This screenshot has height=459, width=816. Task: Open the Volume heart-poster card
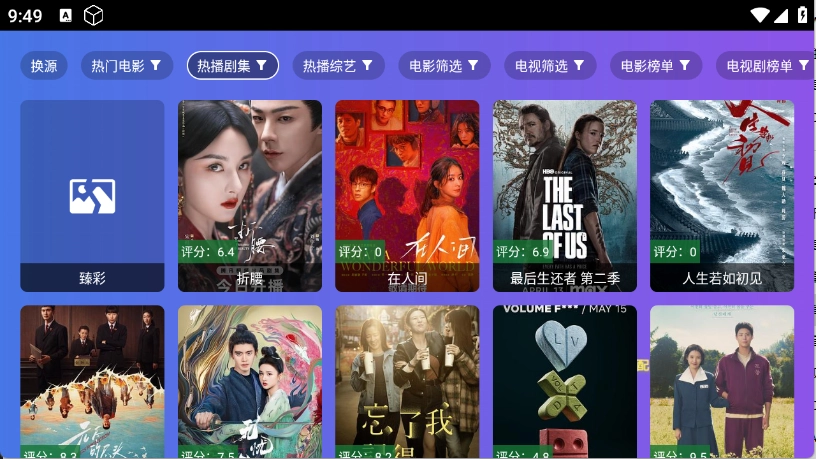click(565, 382)
